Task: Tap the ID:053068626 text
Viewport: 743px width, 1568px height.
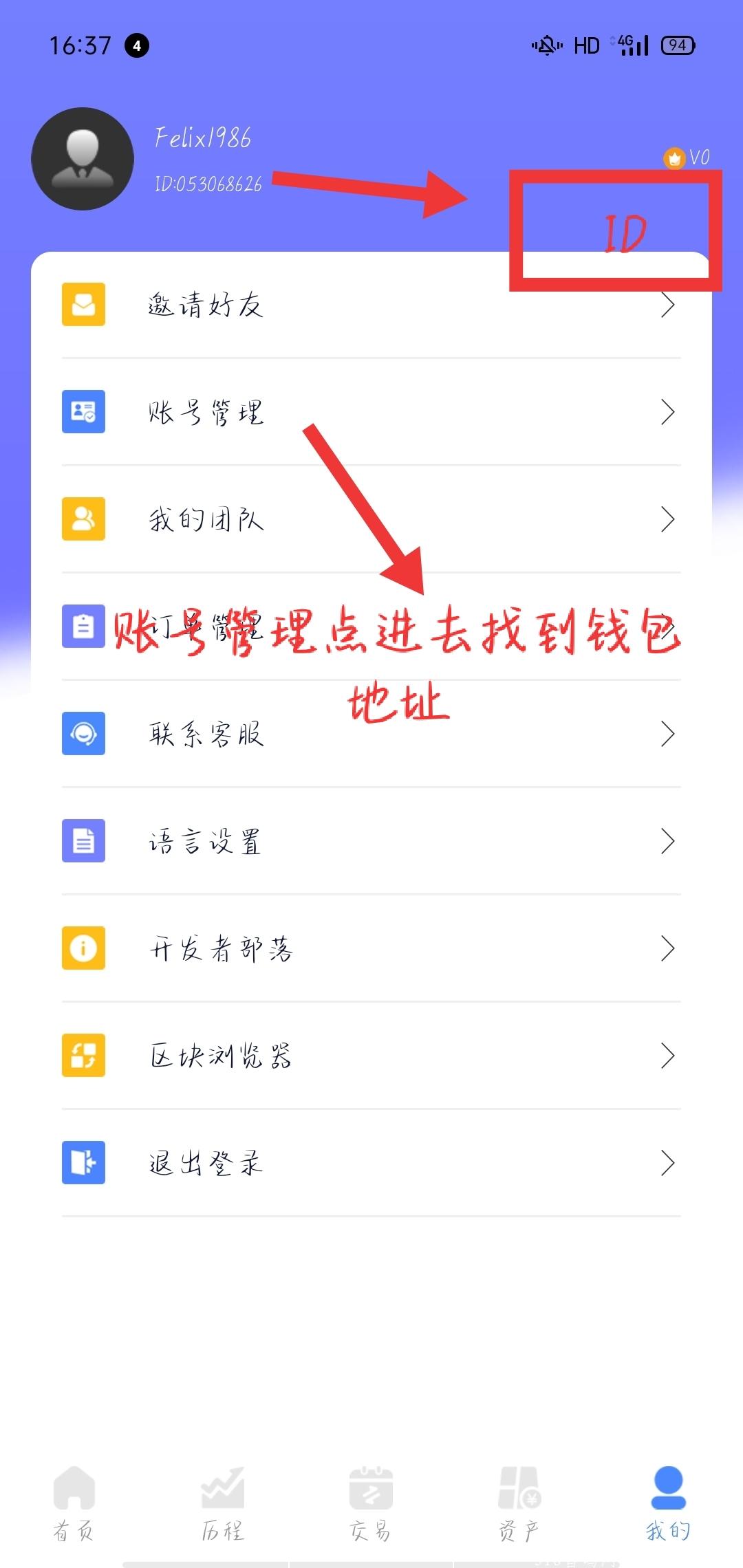Action: [x=208, y=184]
